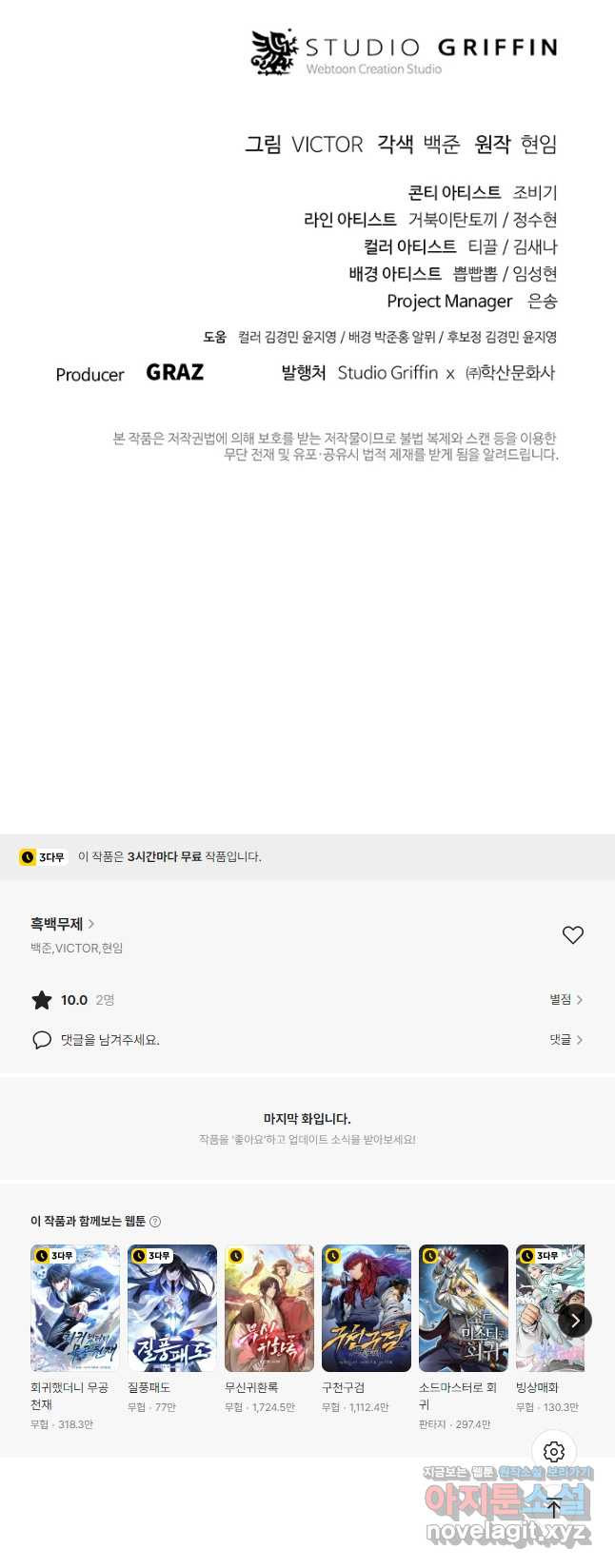This screenshot has height=1568, width=615.
Task: Open the 질풍패도 webtoon card
Action: click(x=172, y=1308)
